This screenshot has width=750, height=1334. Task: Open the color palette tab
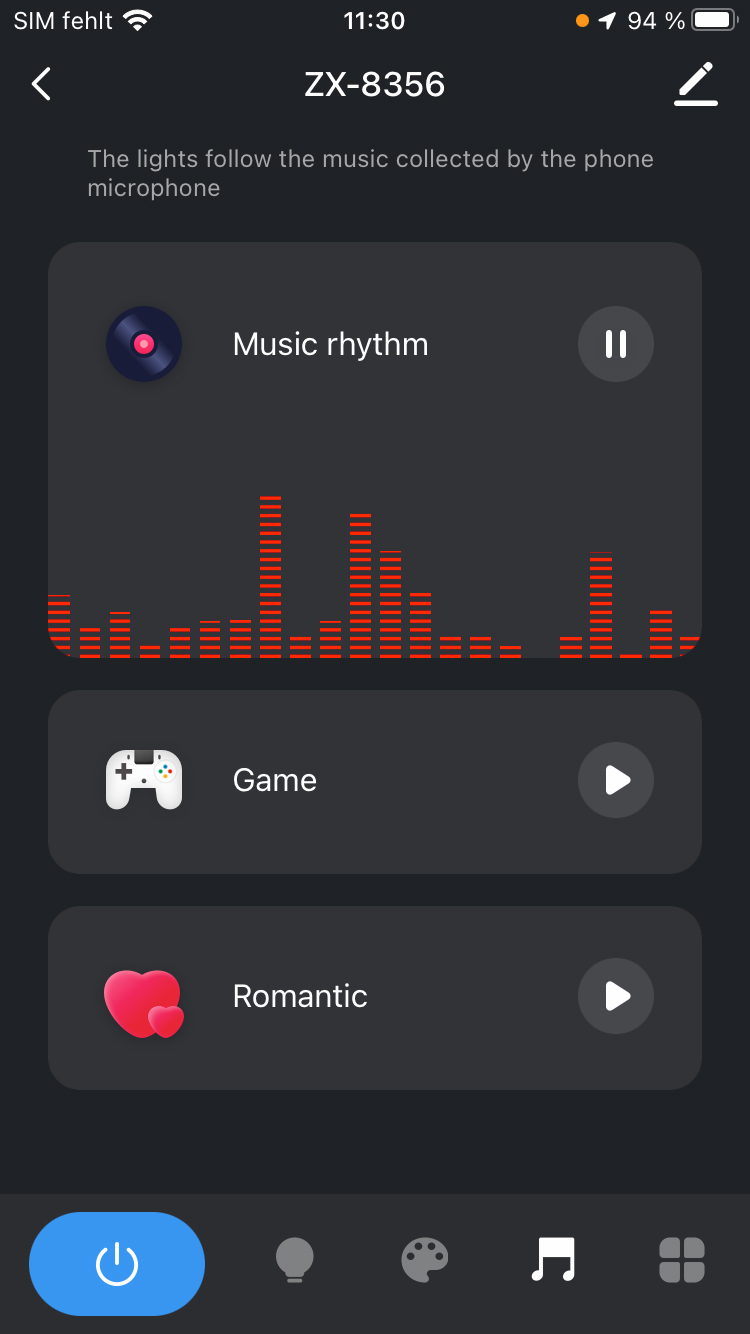425,1260
